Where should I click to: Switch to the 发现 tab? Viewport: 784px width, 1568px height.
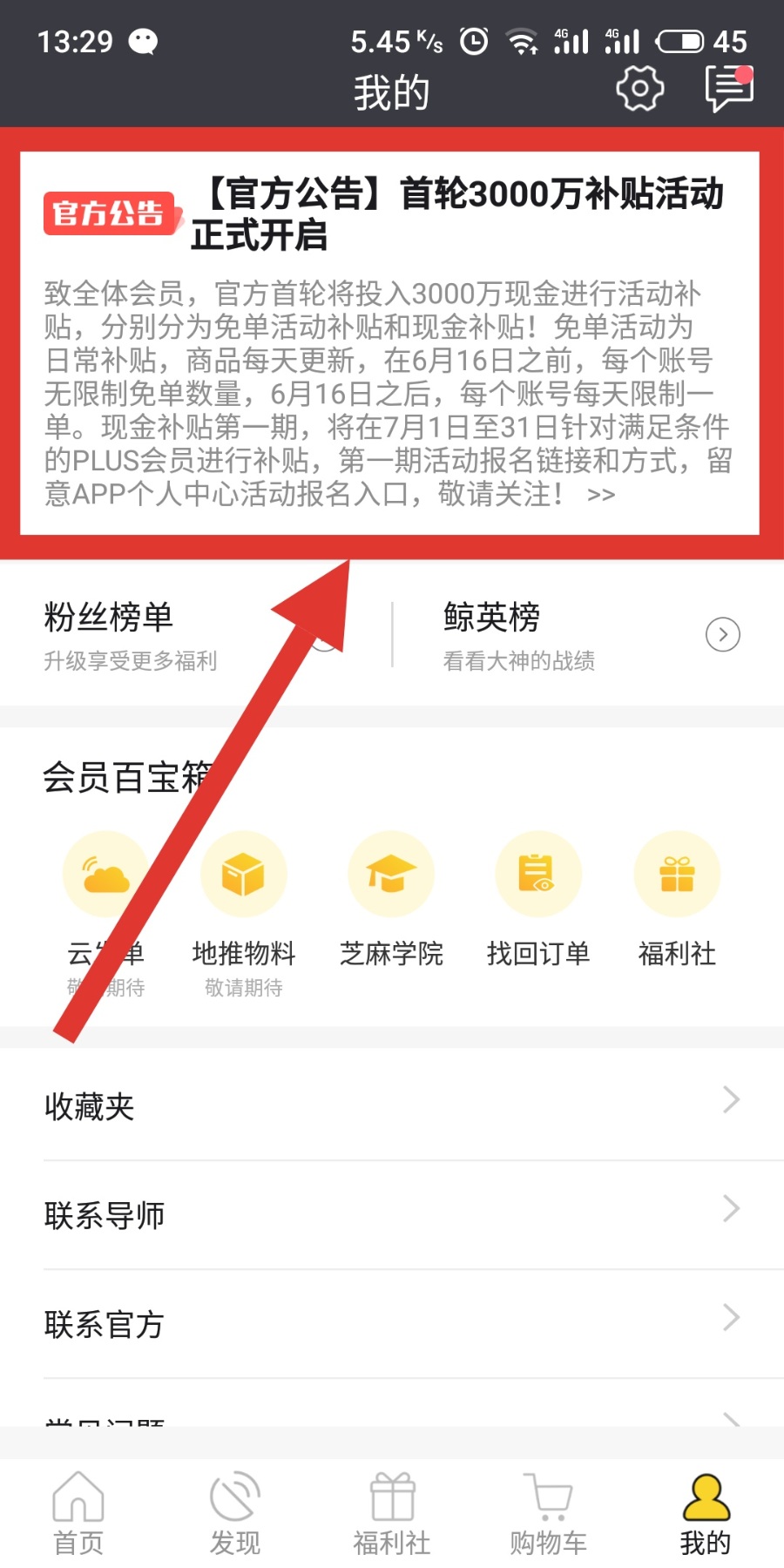235,1513
